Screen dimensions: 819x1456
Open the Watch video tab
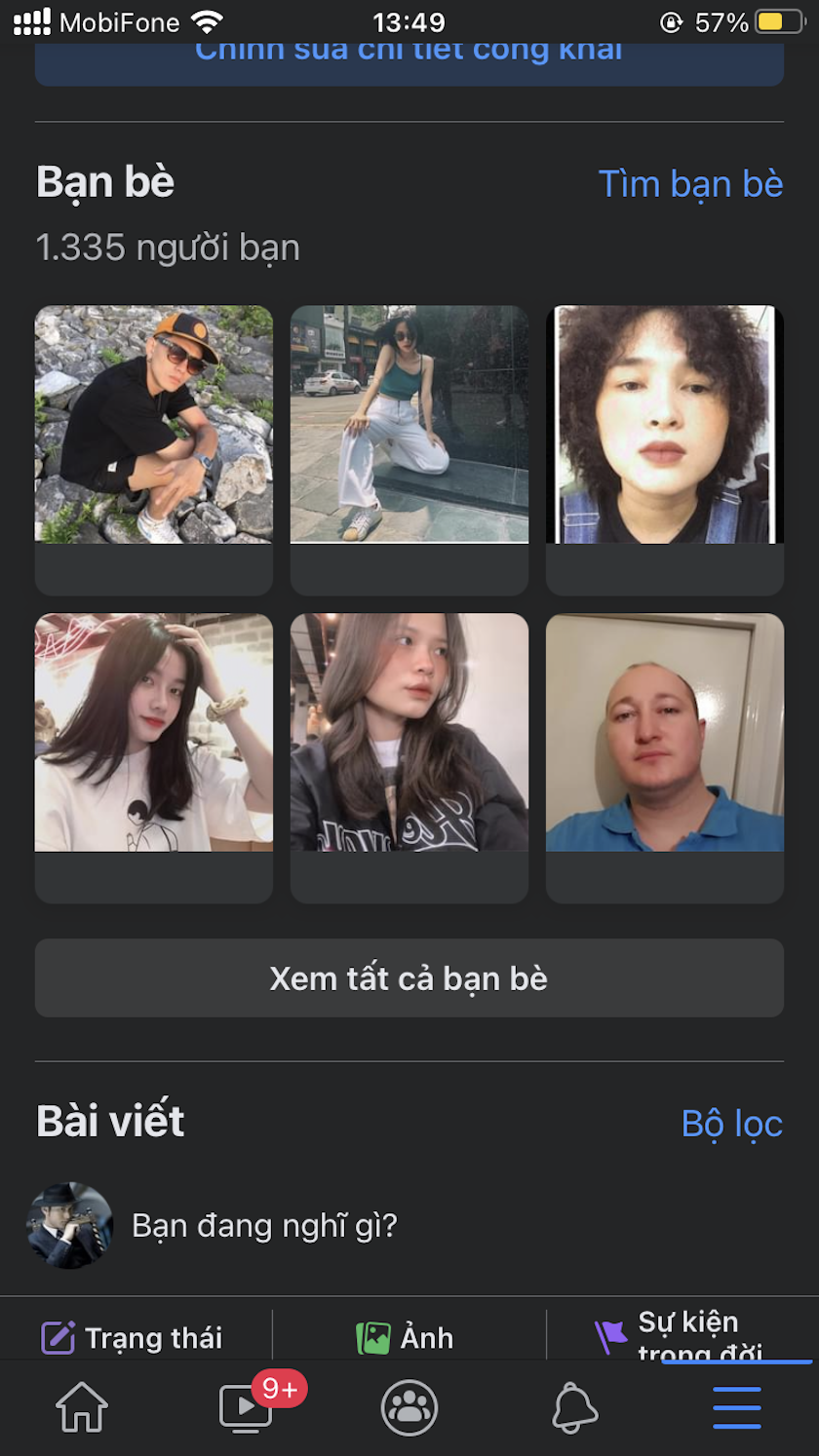[x=246, y=1407]
